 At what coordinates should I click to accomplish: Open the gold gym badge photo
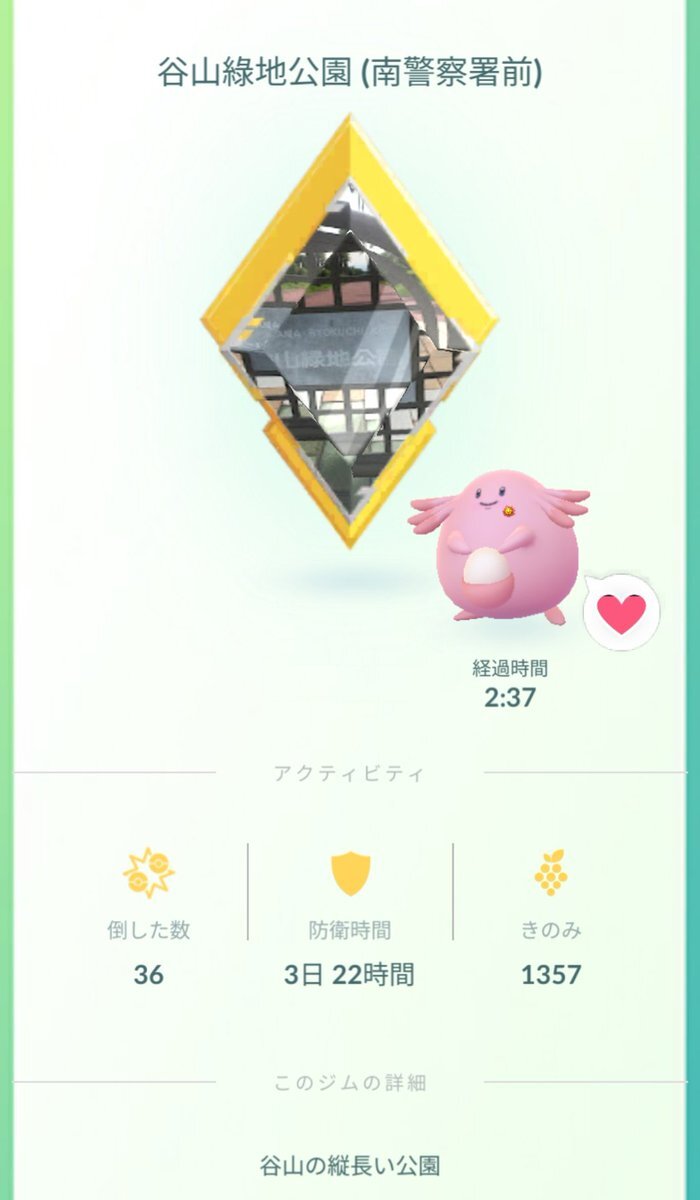[x=349, y=332]
